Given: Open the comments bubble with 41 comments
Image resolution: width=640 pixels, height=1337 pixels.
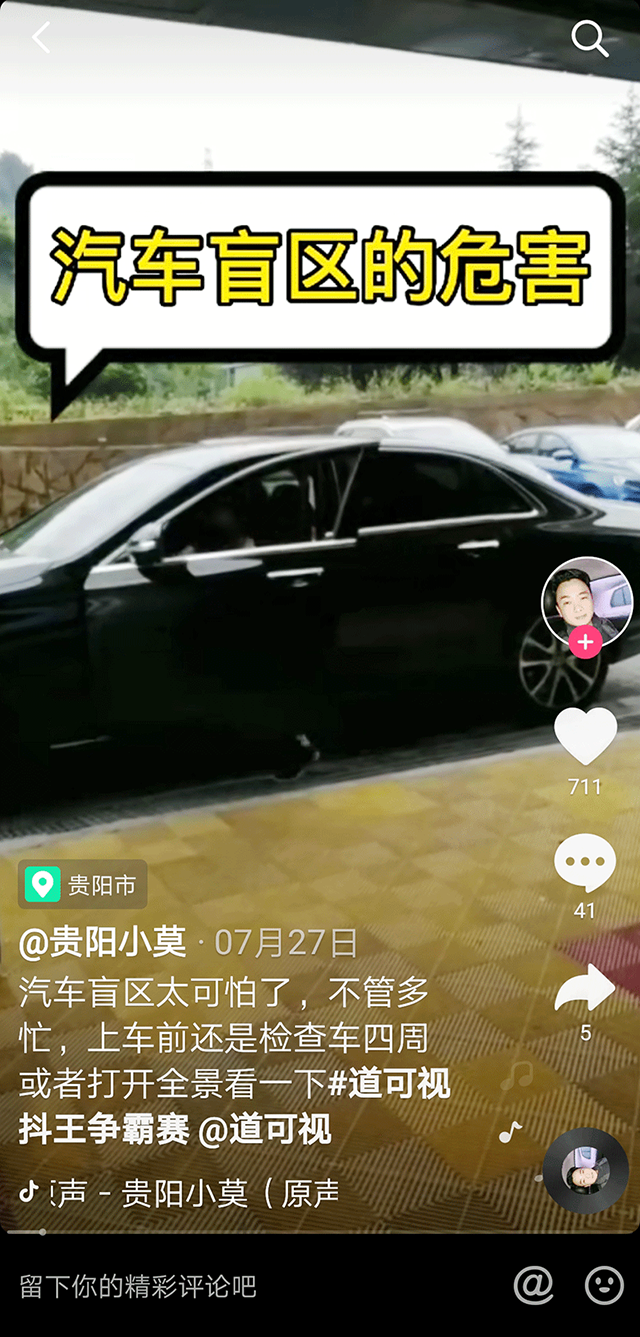Looking at the screenshot, I should pos(585,862).
